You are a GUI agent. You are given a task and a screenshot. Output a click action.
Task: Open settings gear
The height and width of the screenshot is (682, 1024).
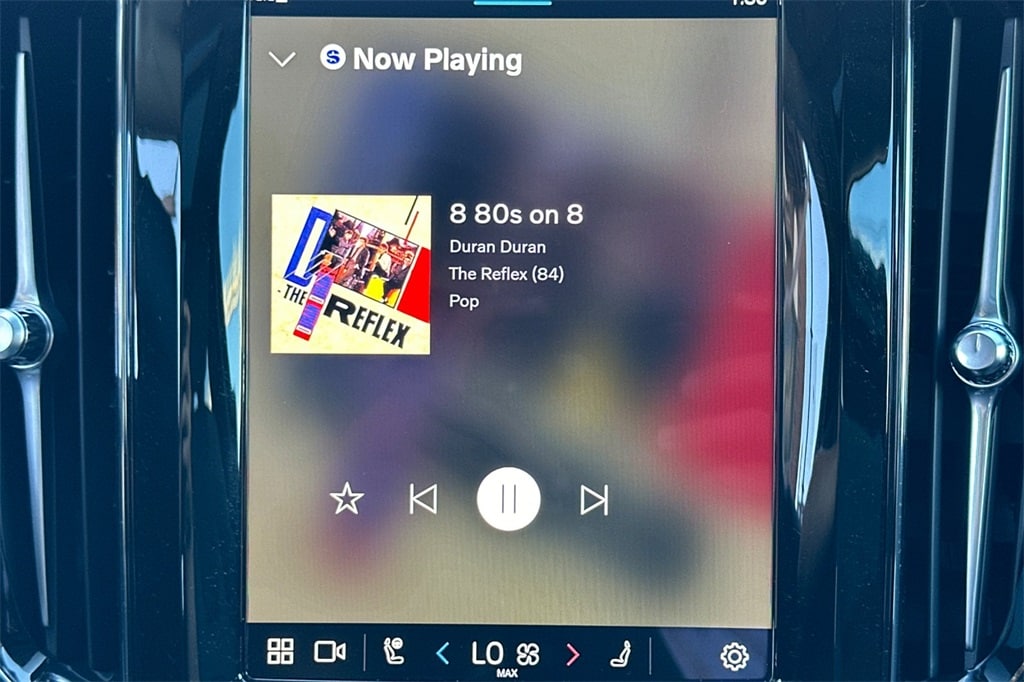pyautogui.click(x=734, y=656)
